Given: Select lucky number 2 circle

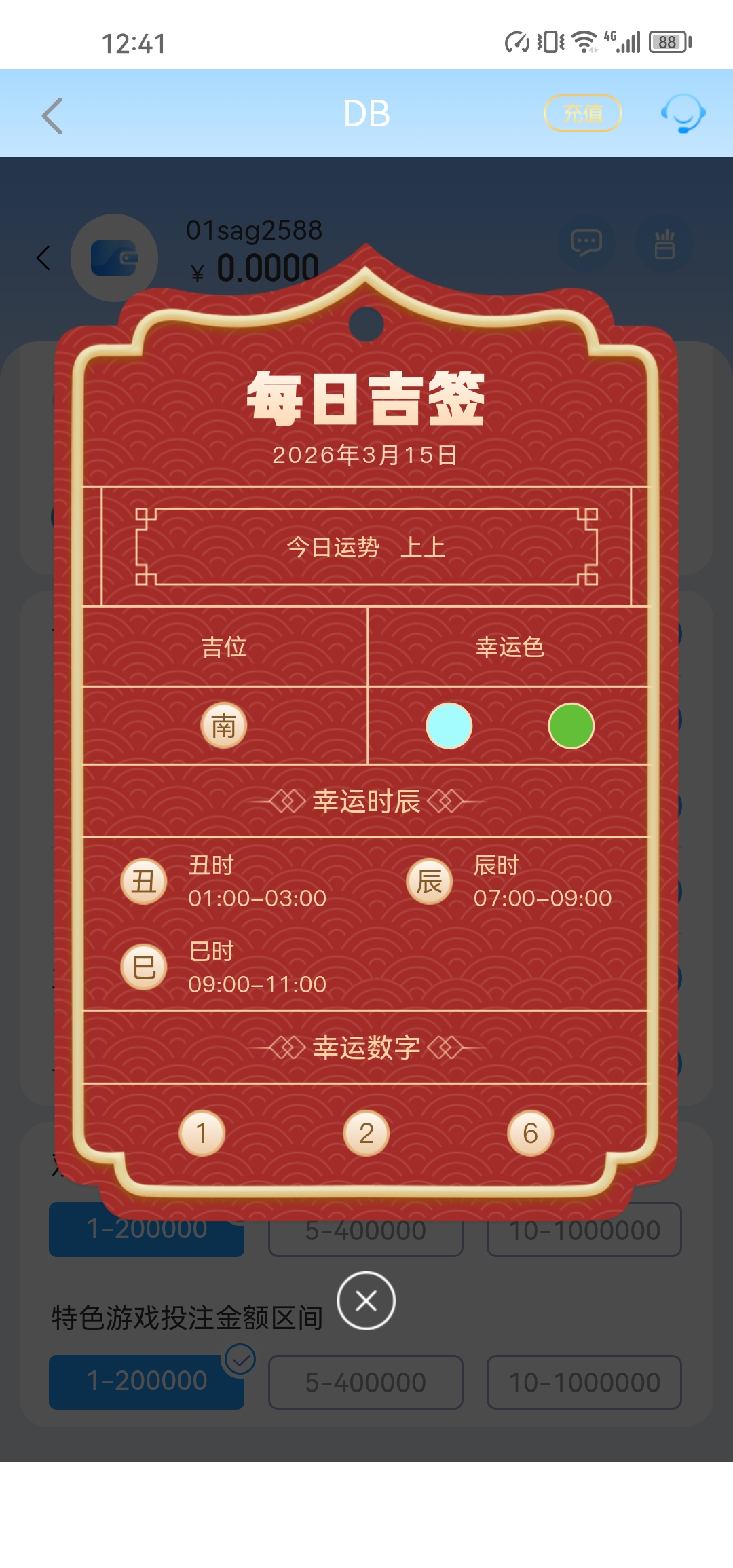Looking at the screenshot, I should (x=365, y=1132).
